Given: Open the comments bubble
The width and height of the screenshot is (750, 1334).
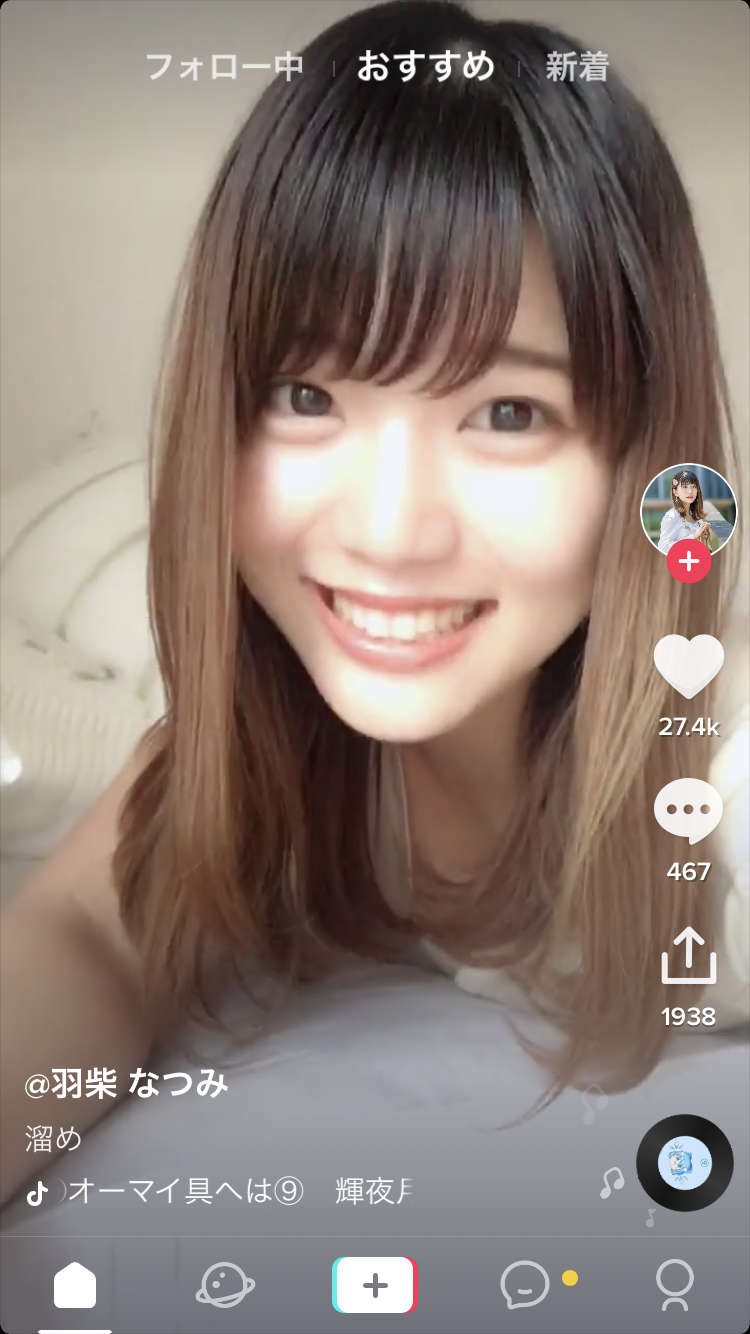Looking at the screenshot, I should click(x=688, y=811).
